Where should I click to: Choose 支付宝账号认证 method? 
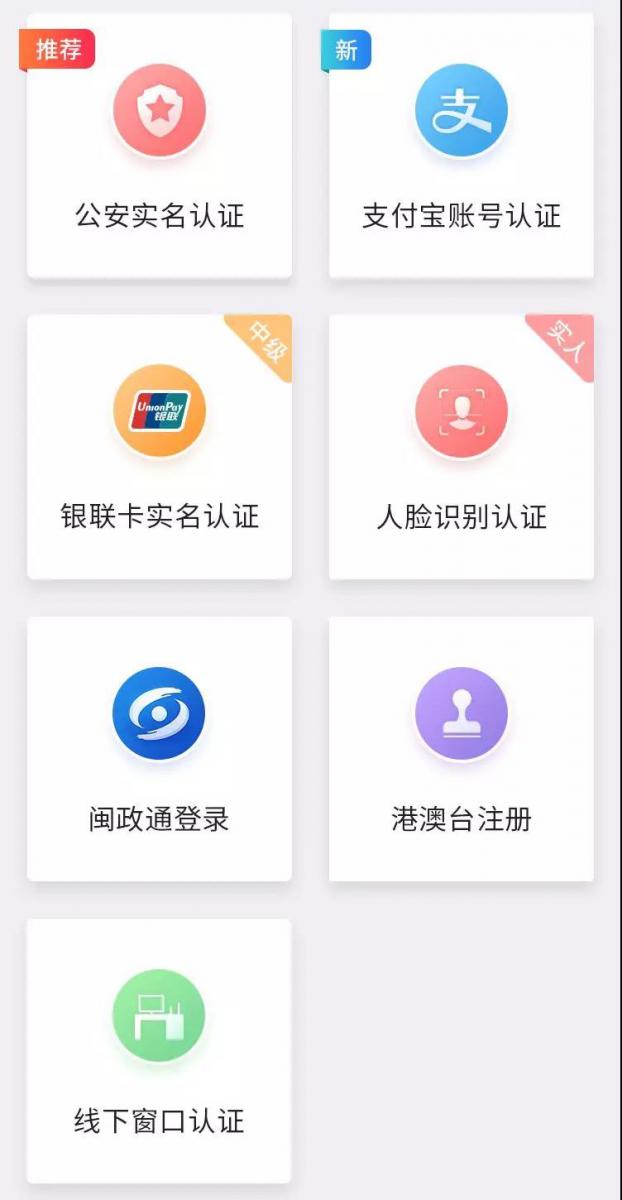pos(461,146)
